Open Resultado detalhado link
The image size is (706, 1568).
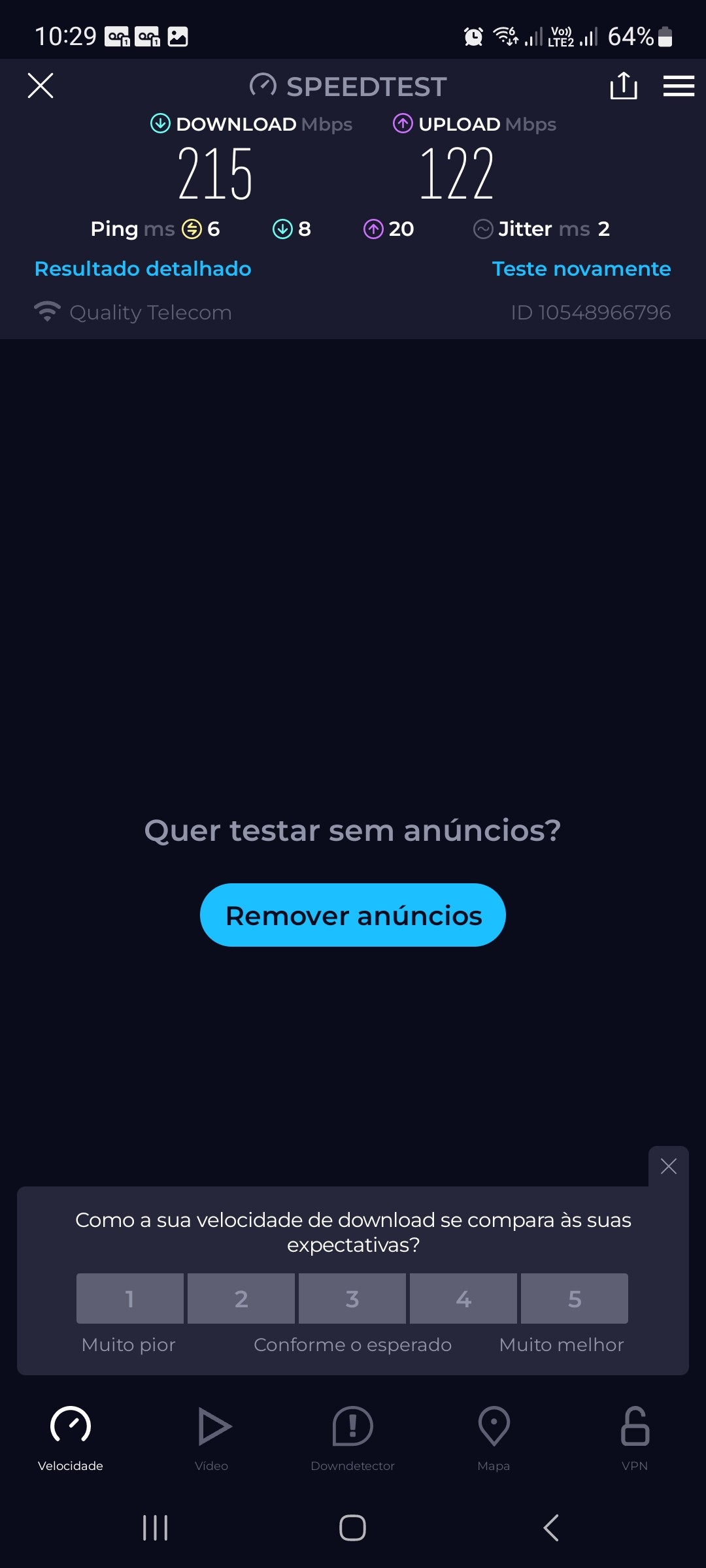[x=143, y=269]
